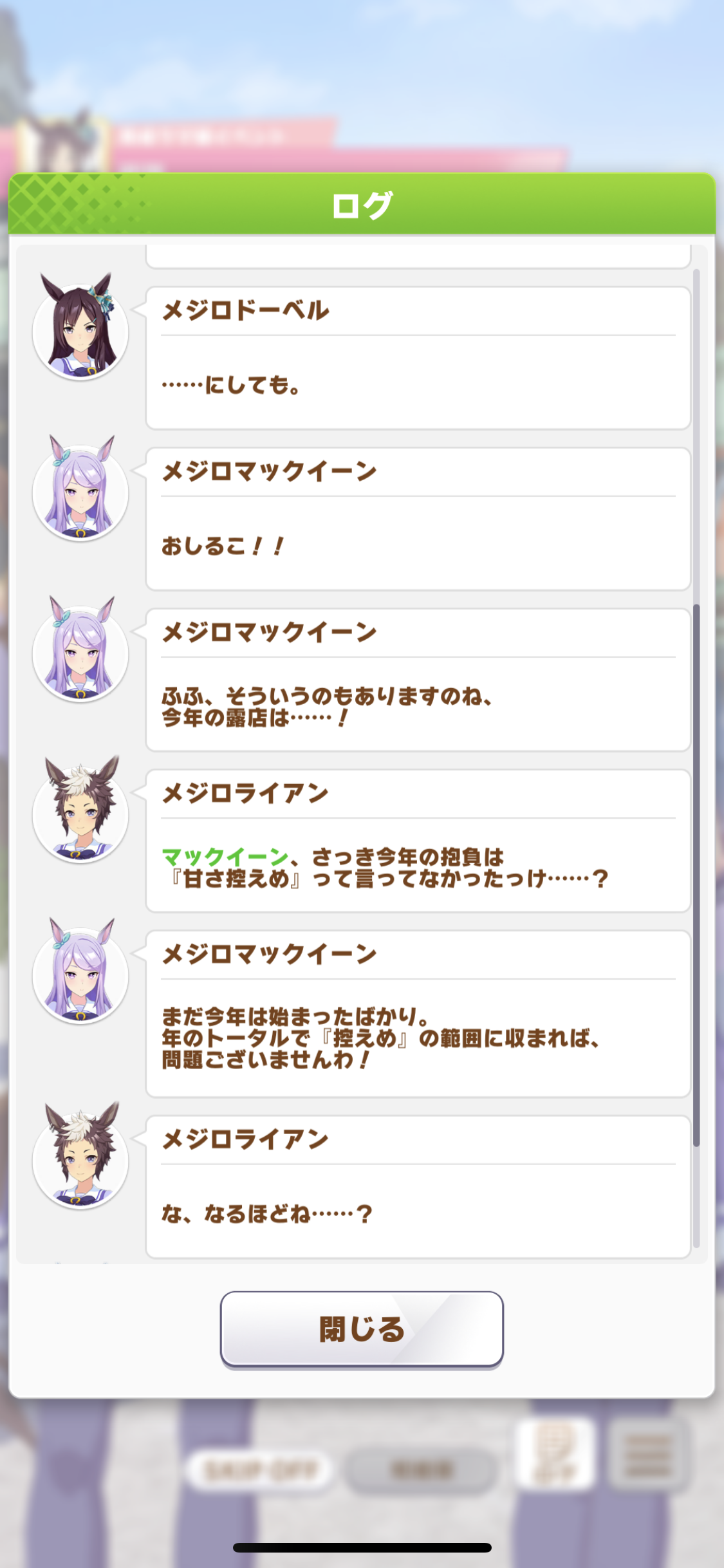Close the log with 閉じる
Screen dimensions: 724x1568
coord(361,1328)
